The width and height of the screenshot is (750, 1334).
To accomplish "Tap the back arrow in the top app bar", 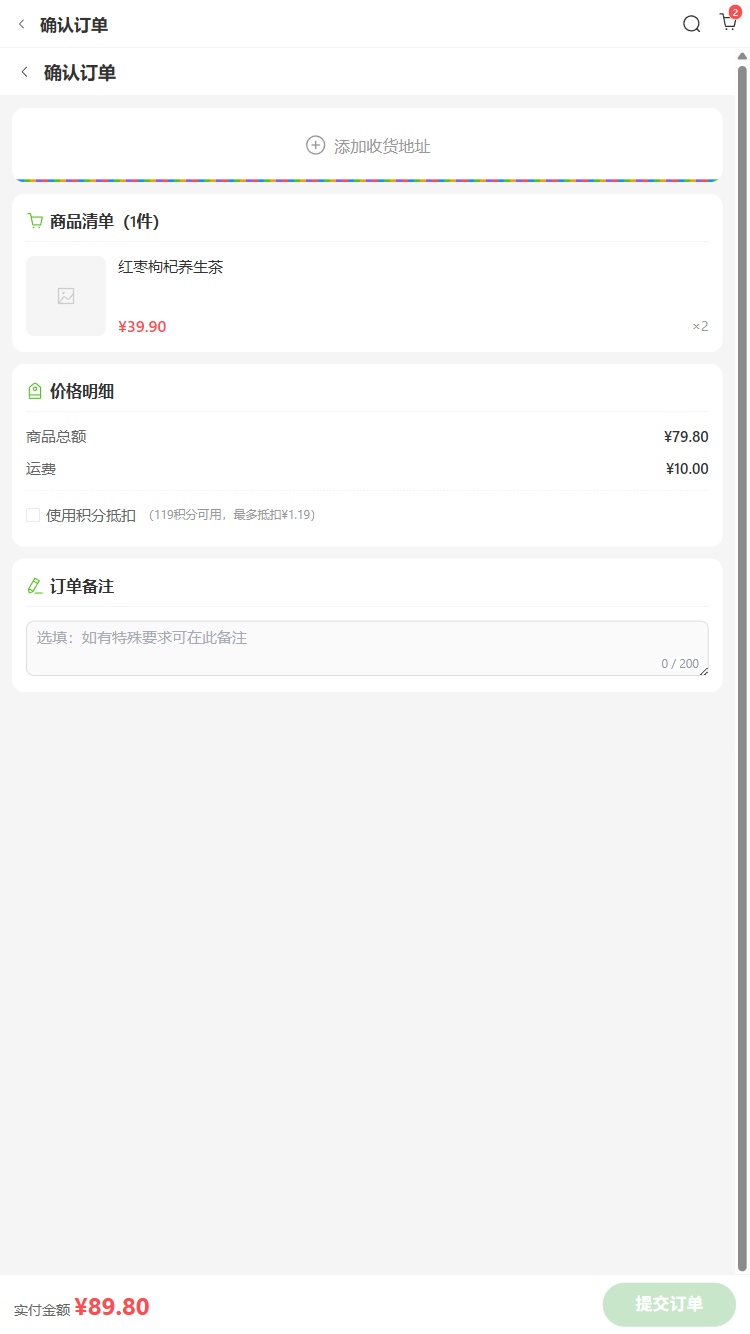I will coord(22,24).
